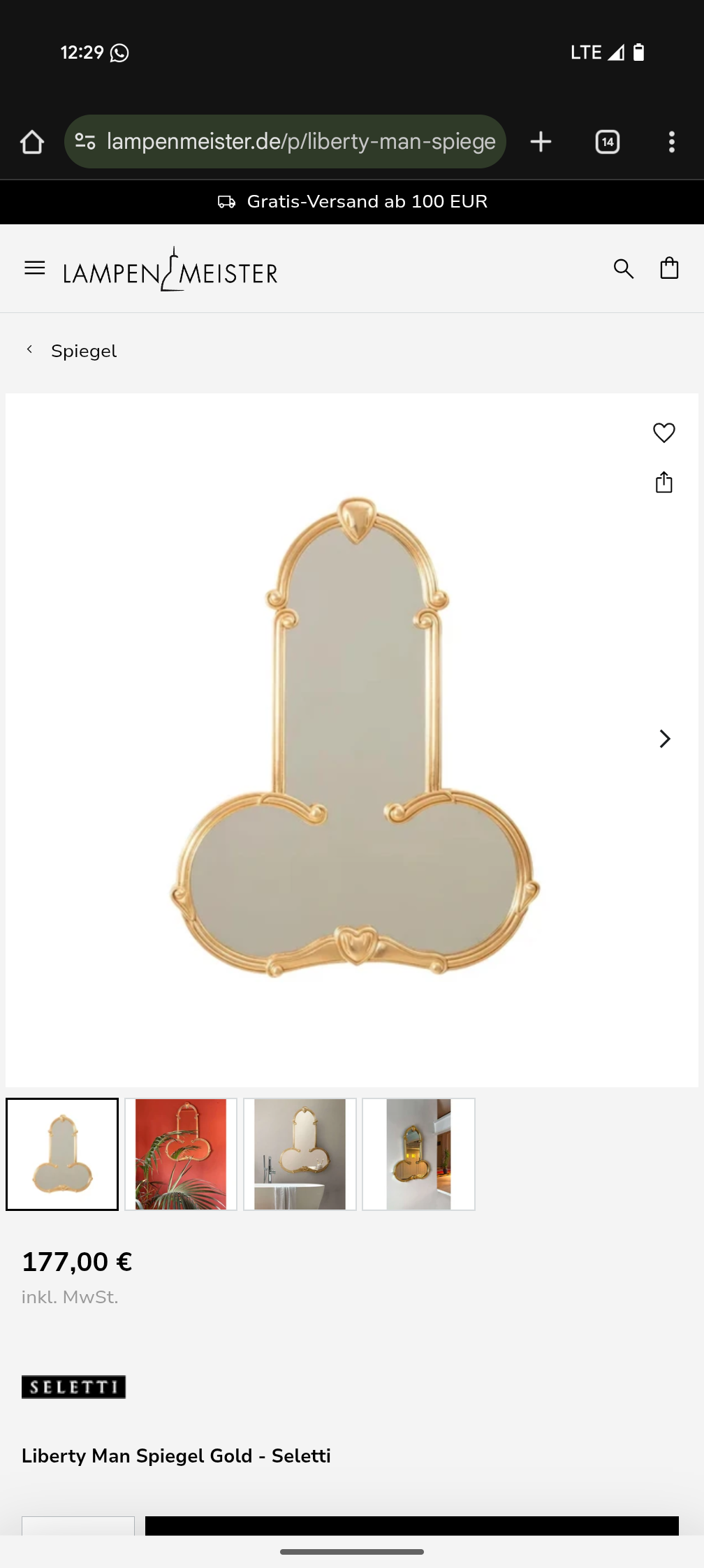Select the fourth thumbnail with hallway view
The image size is (704, 1568).
coord(418,1154)
